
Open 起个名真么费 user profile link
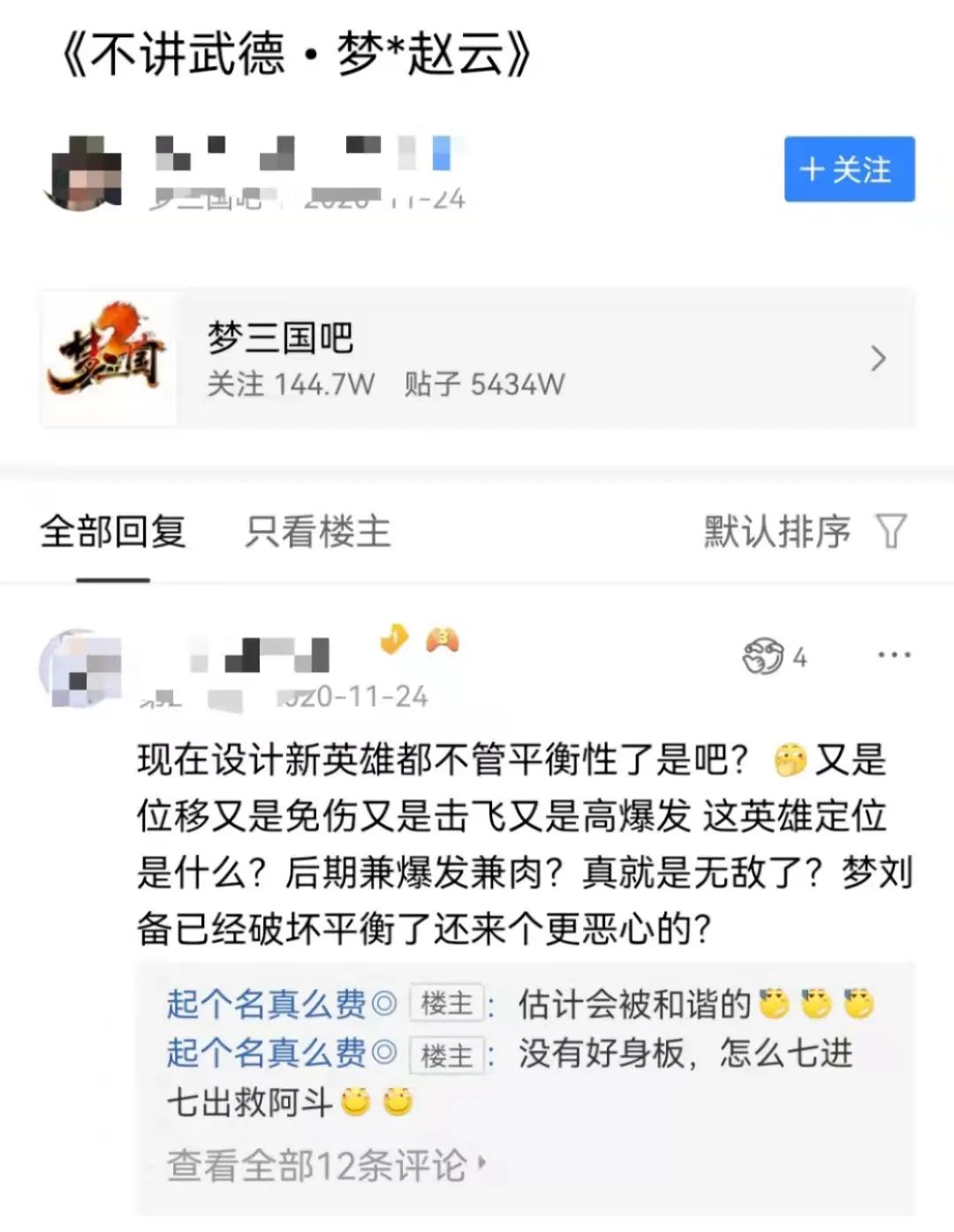[261, 1004]
